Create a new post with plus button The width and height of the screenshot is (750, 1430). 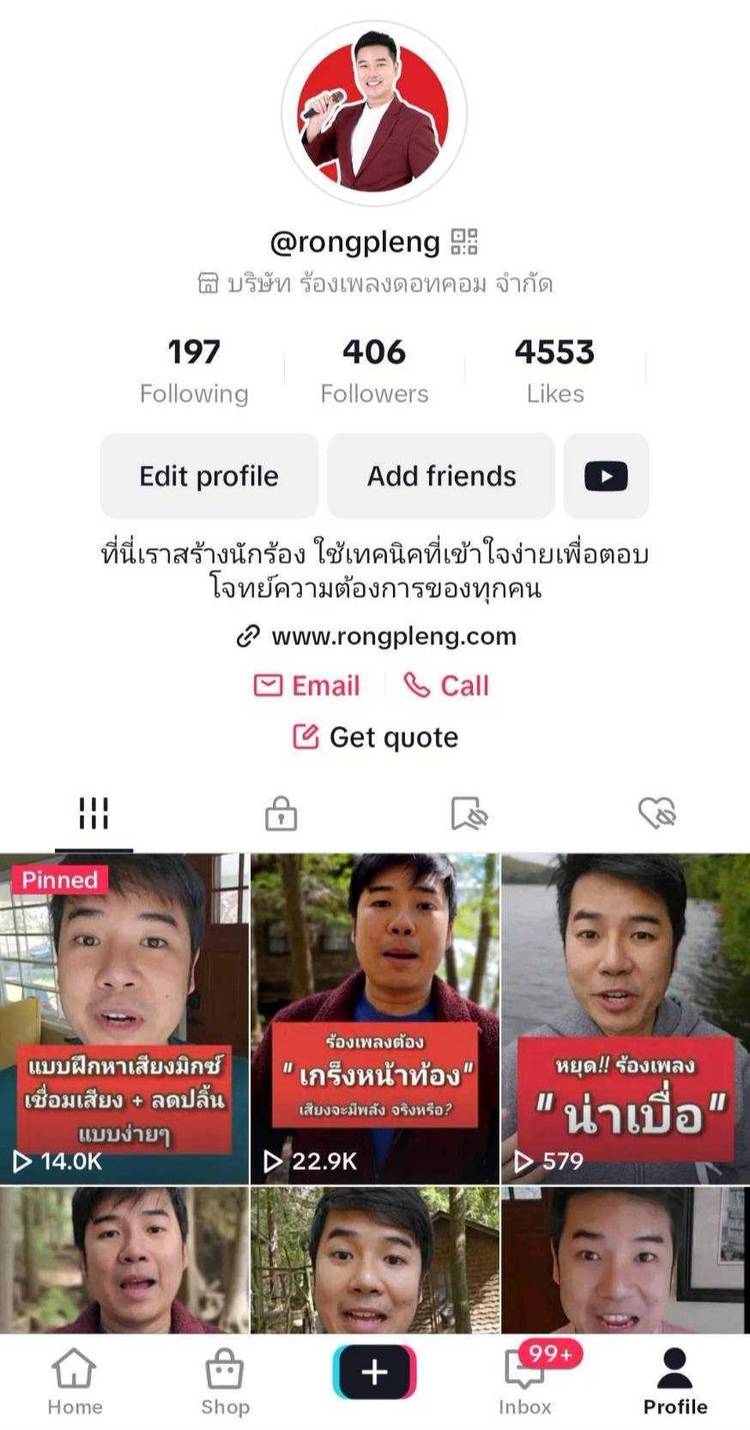[x=375, y=1372]
